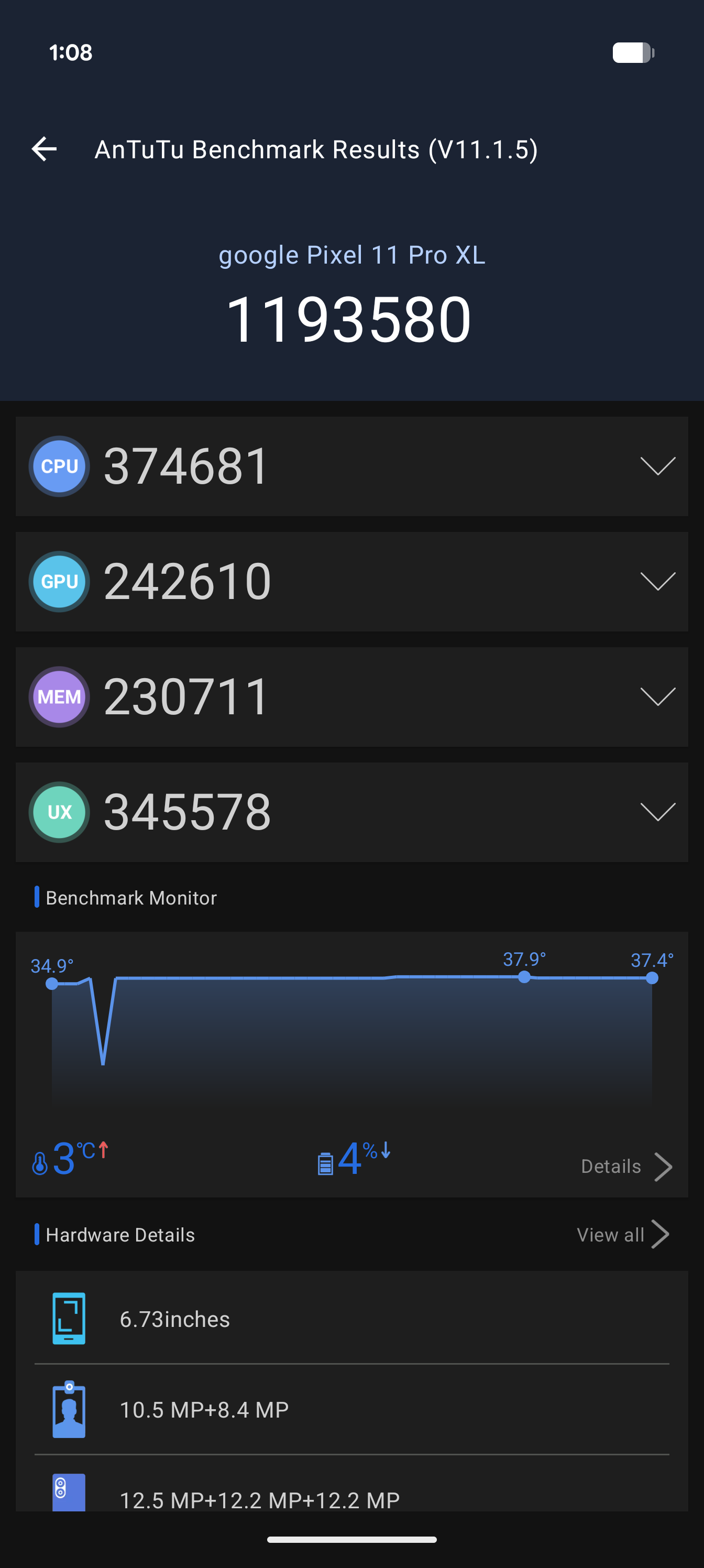Expand the GPU score 242610 row
704x1568 pixels.
click(351, 581)
